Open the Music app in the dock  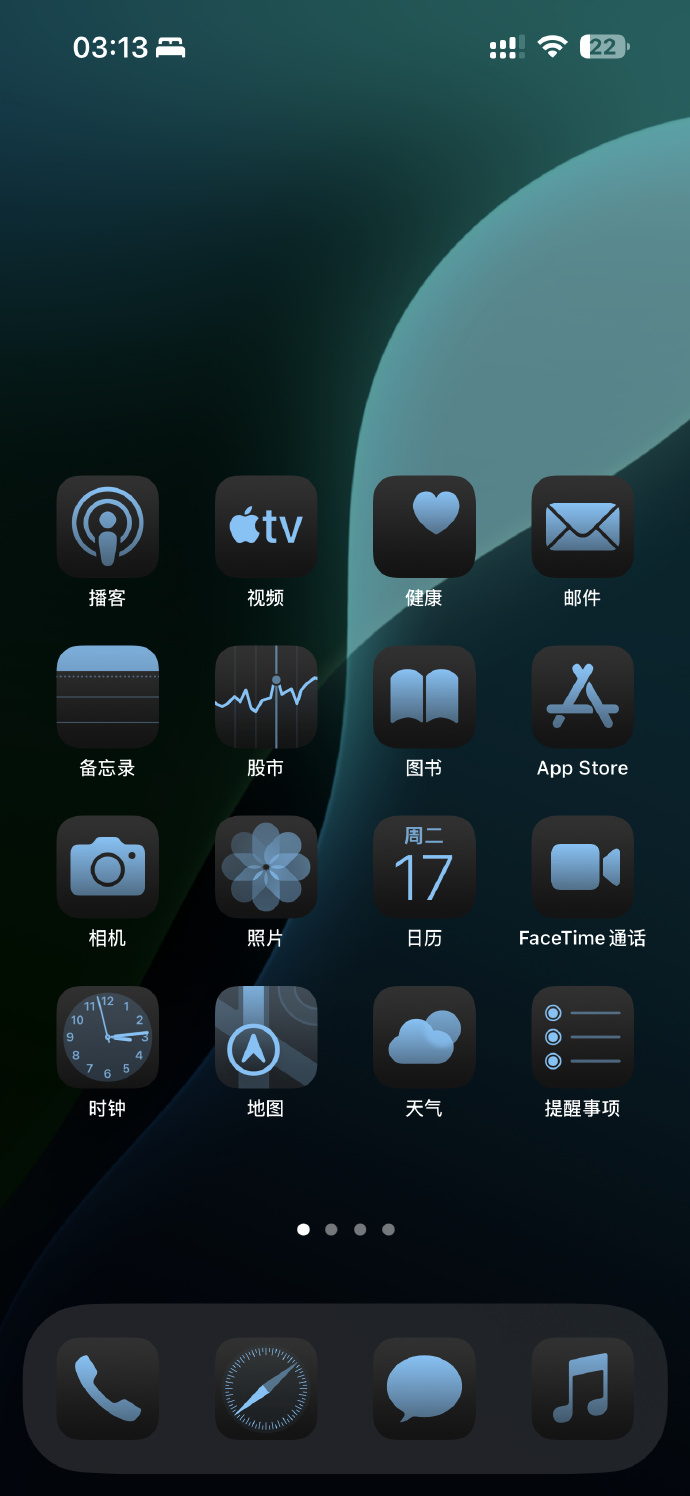click(x=582, y=1388)
